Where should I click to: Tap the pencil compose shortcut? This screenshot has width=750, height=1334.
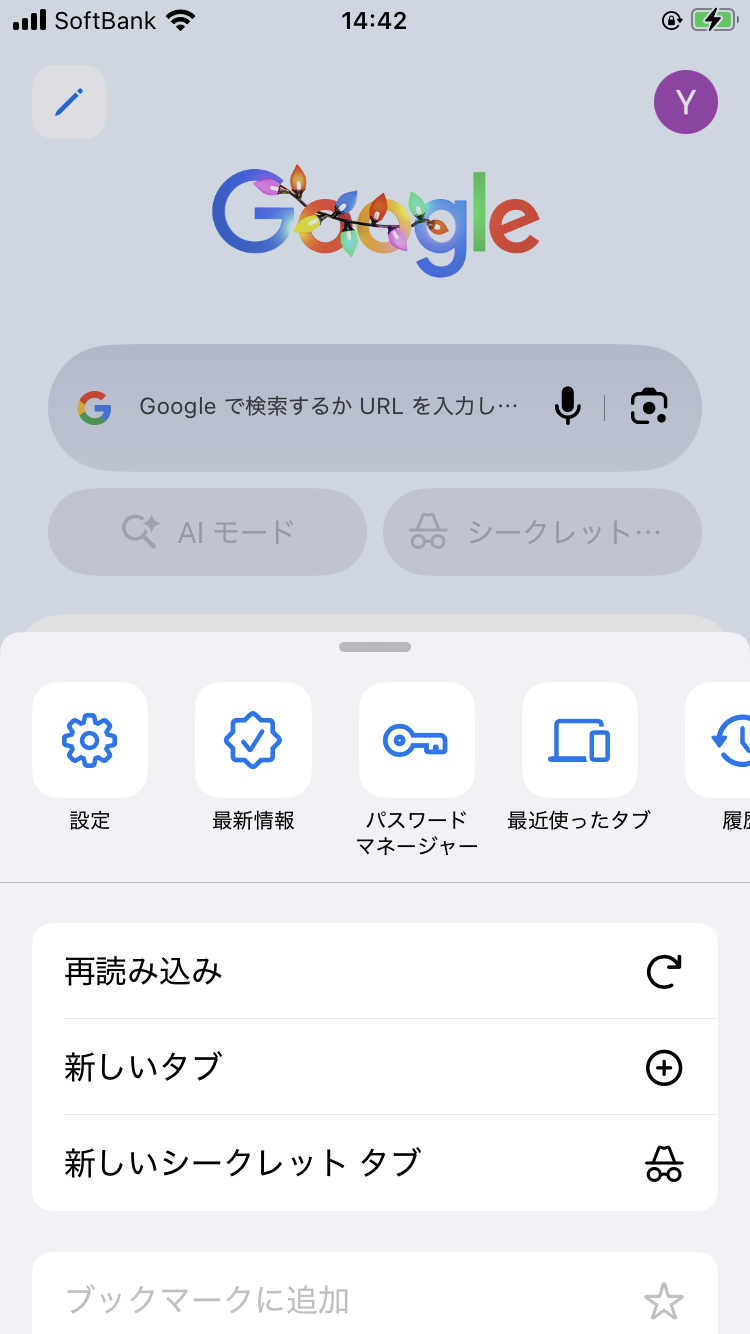pos(68,101)
